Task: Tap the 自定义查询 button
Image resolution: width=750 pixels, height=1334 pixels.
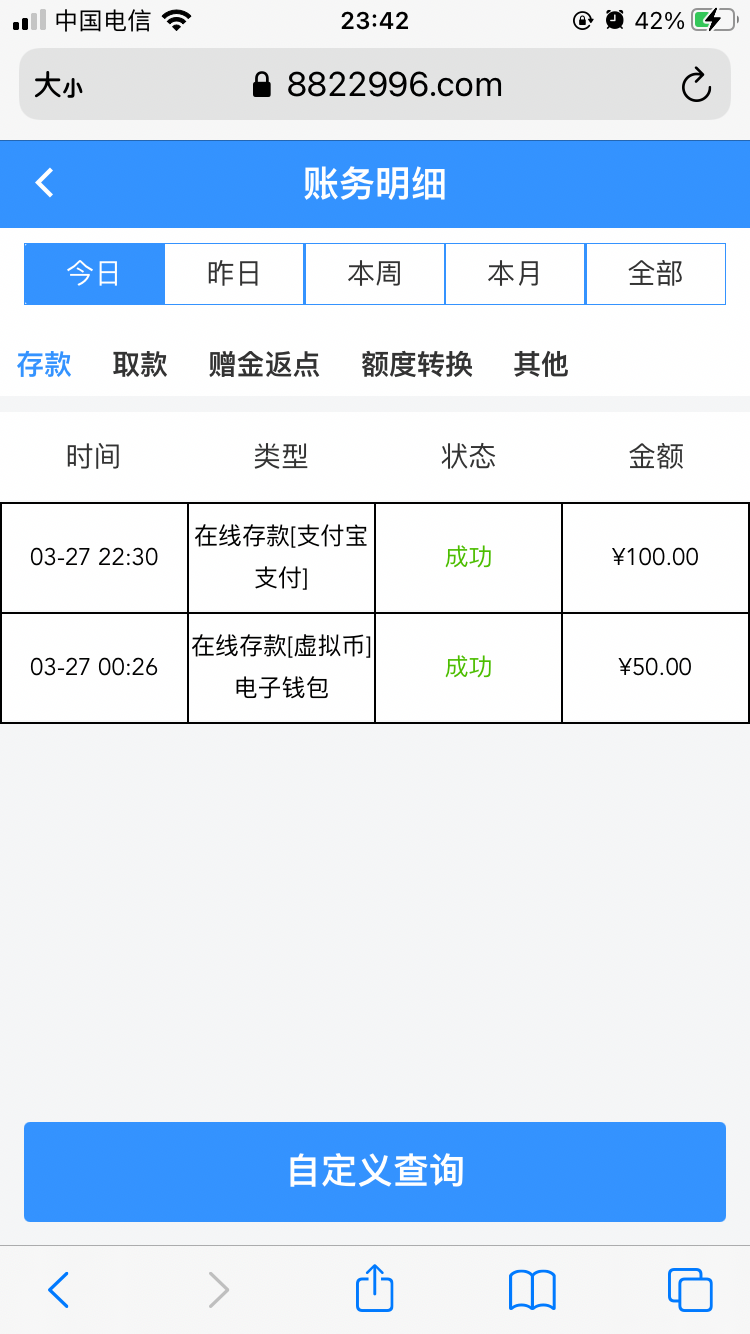Action: (x=375, y=1171)
